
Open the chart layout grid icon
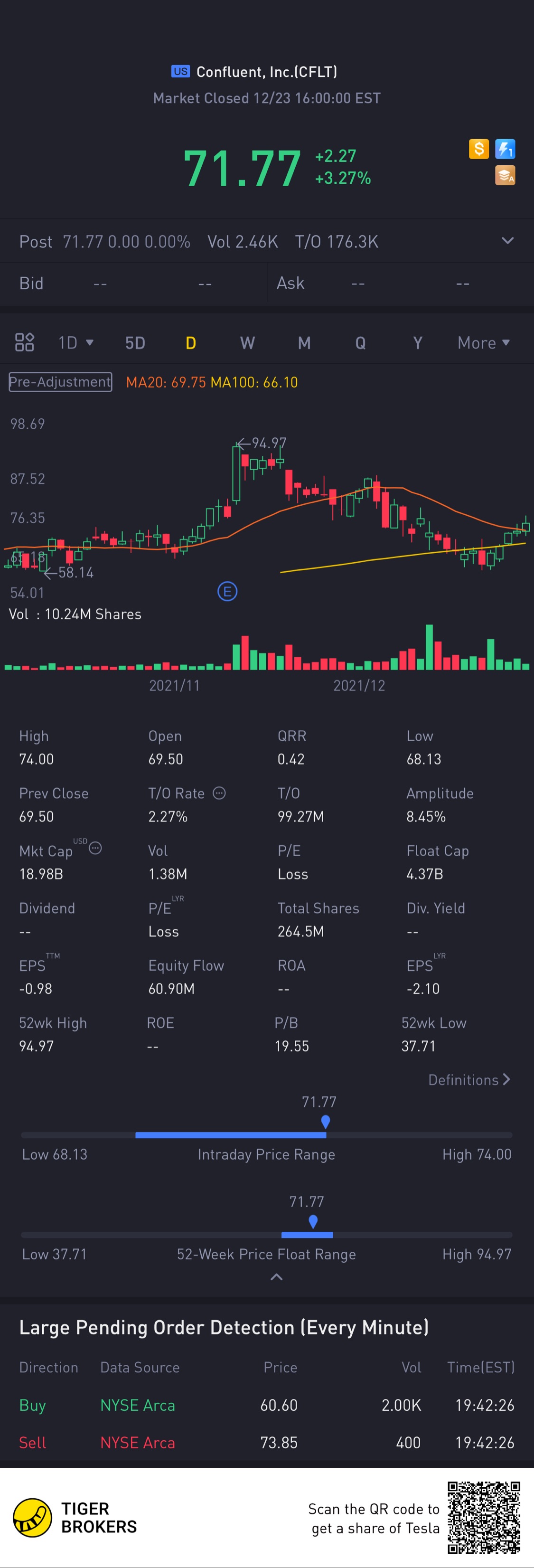click(24, 343)
